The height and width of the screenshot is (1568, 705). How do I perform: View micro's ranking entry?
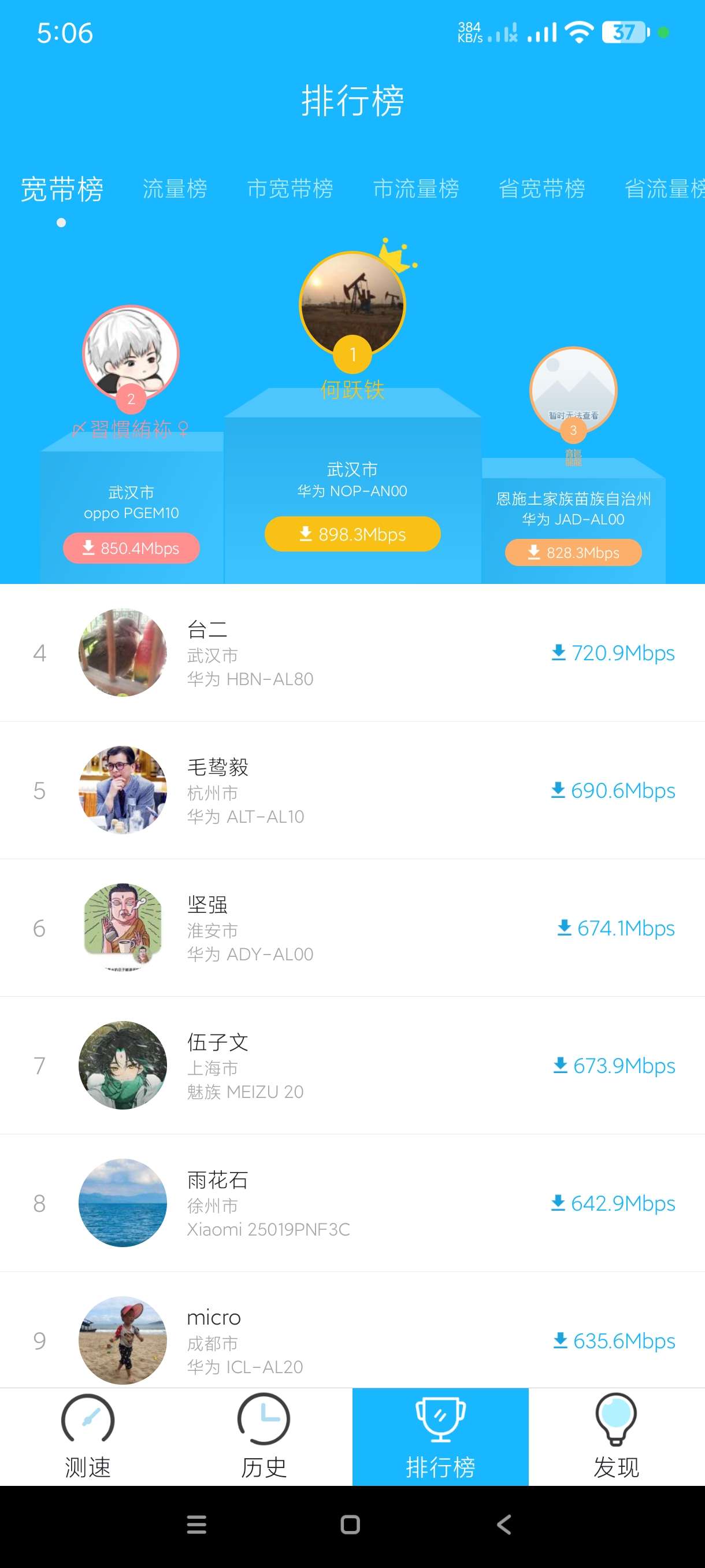pos(352,1340)
